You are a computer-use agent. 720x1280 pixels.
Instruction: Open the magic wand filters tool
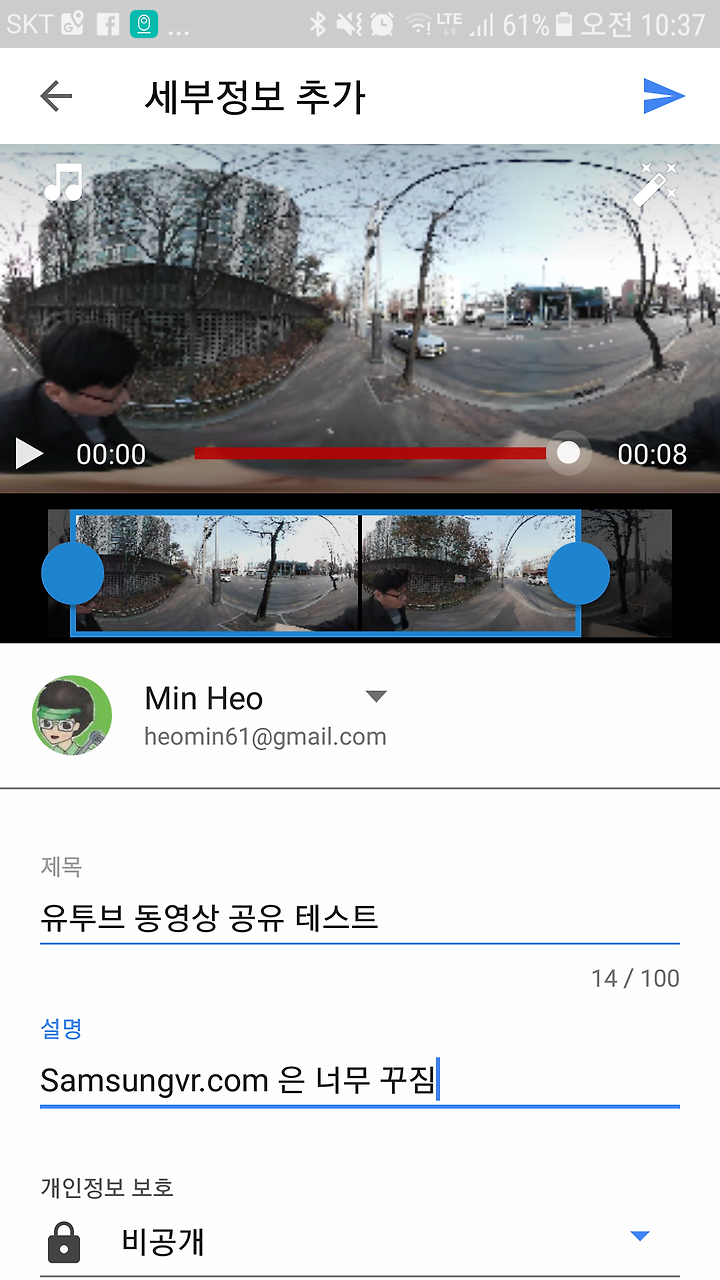pos(656,183)
